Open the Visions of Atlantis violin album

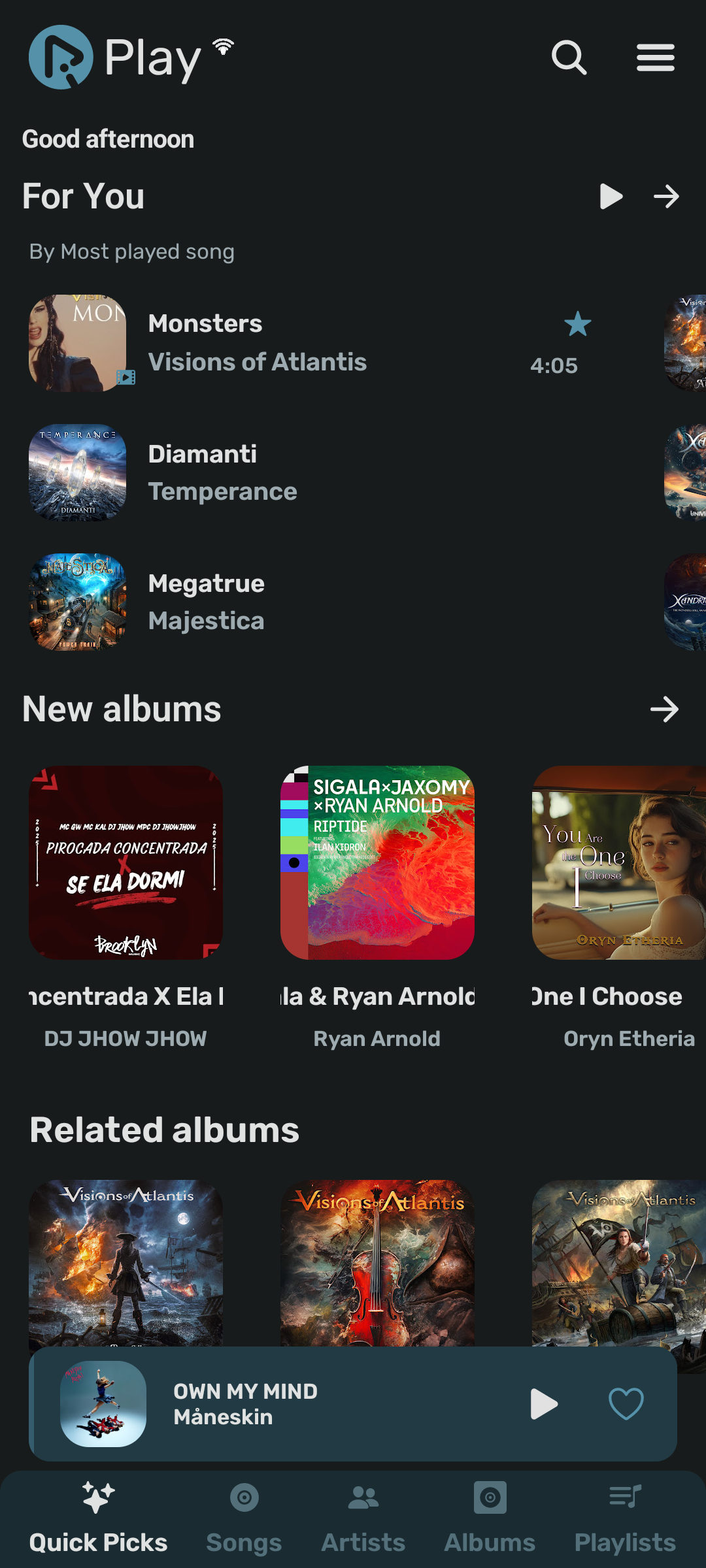pos(377,1261)
